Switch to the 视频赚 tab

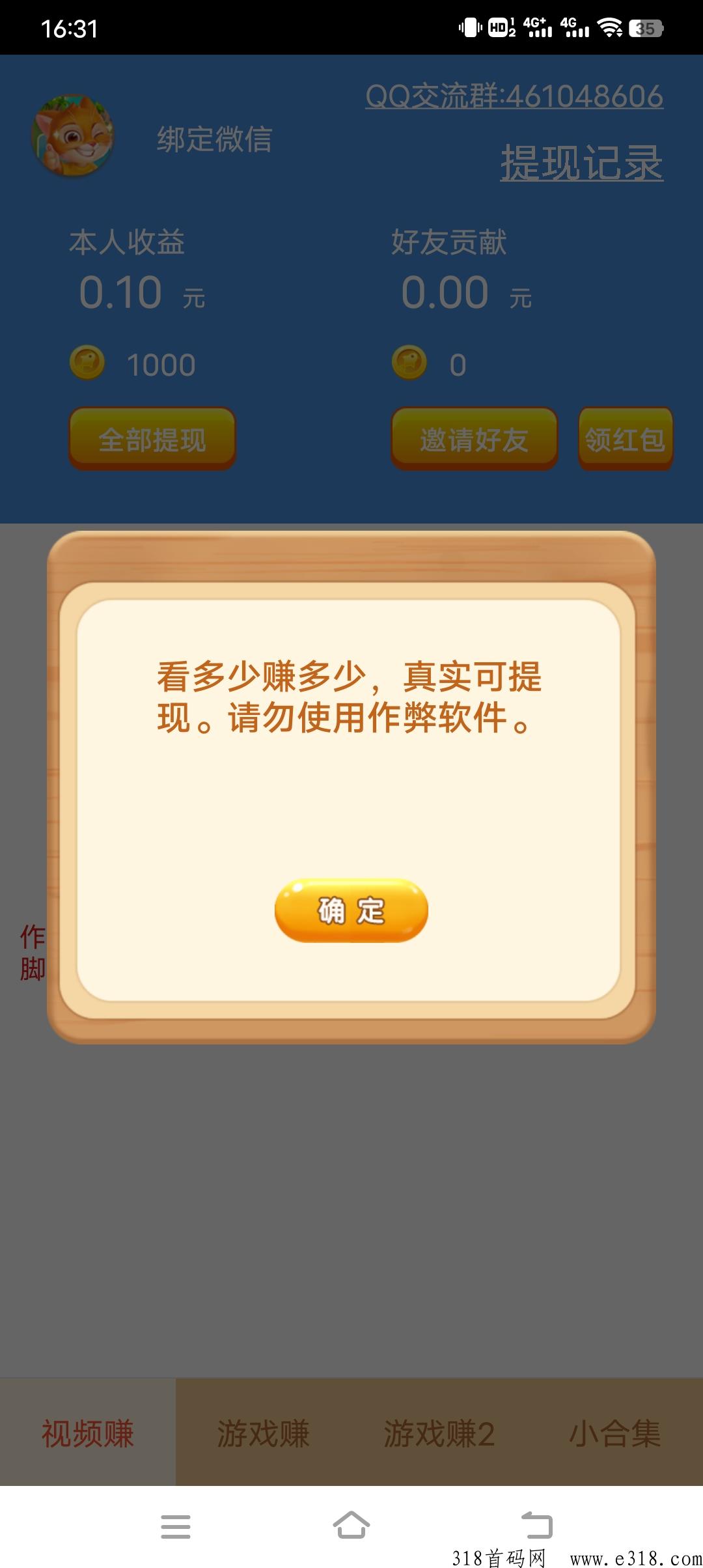click(x=88, y=1434)
